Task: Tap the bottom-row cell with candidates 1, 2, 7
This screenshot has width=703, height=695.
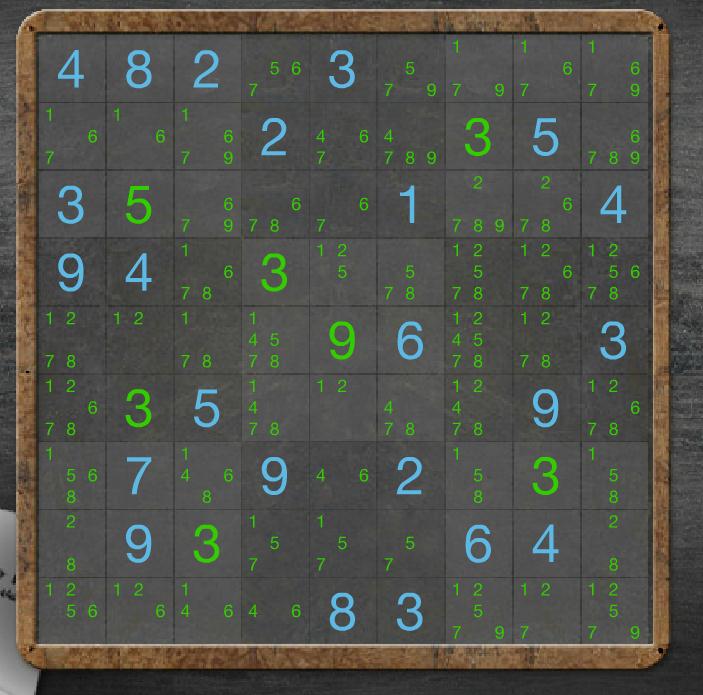Action: coord(545,610)
